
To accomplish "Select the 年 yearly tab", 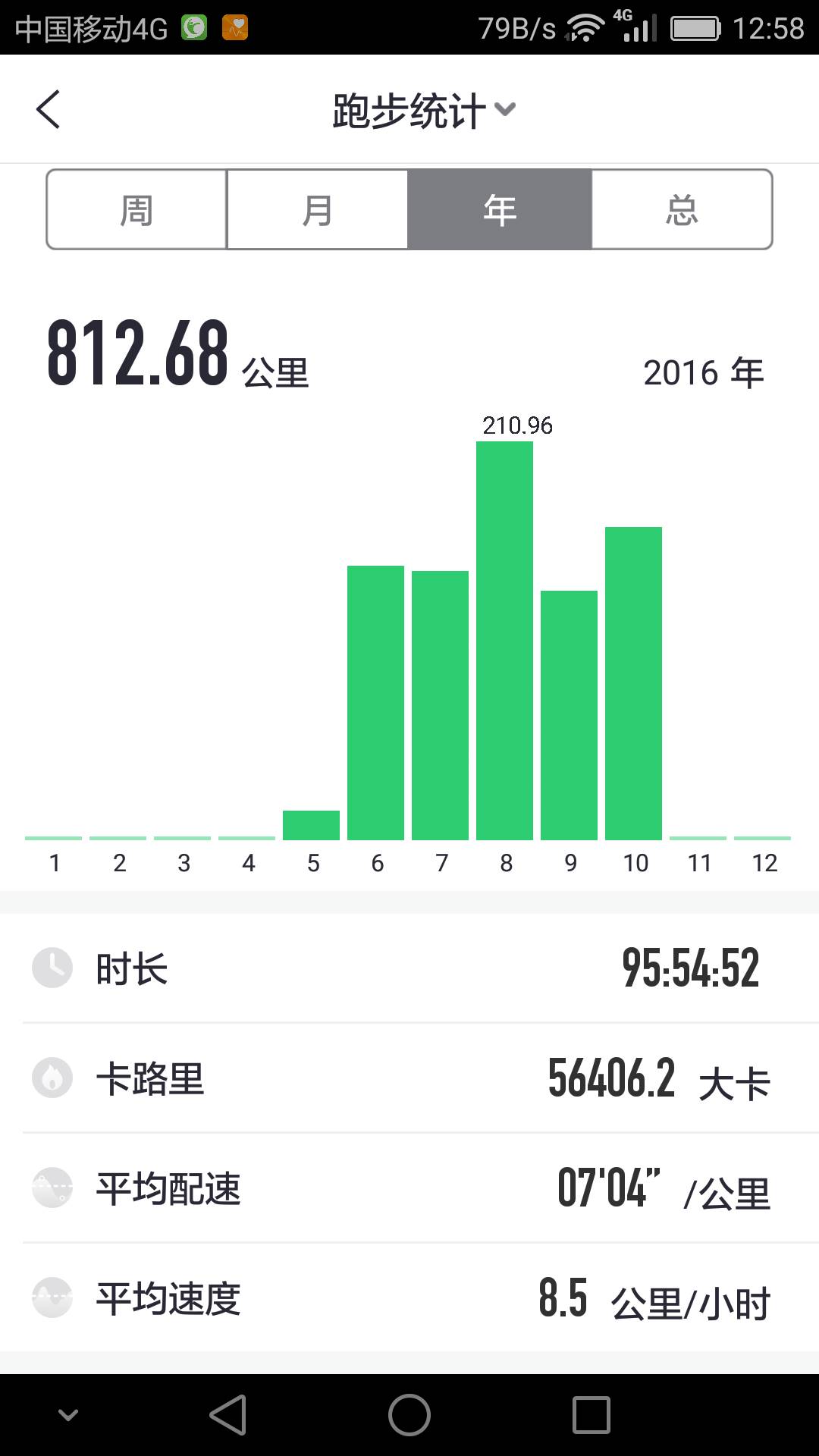I will [499, 209].
